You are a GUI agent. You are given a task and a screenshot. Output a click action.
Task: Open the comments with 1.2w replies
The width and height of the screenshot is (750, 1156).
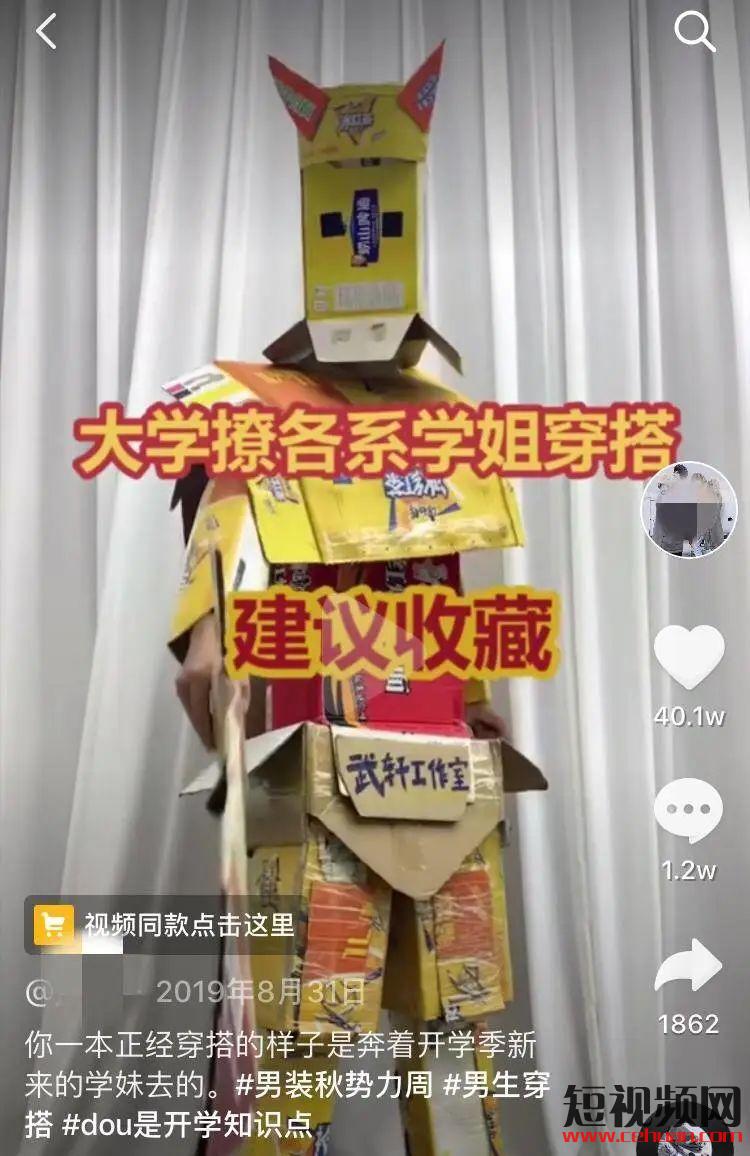[x=689, y=811]
